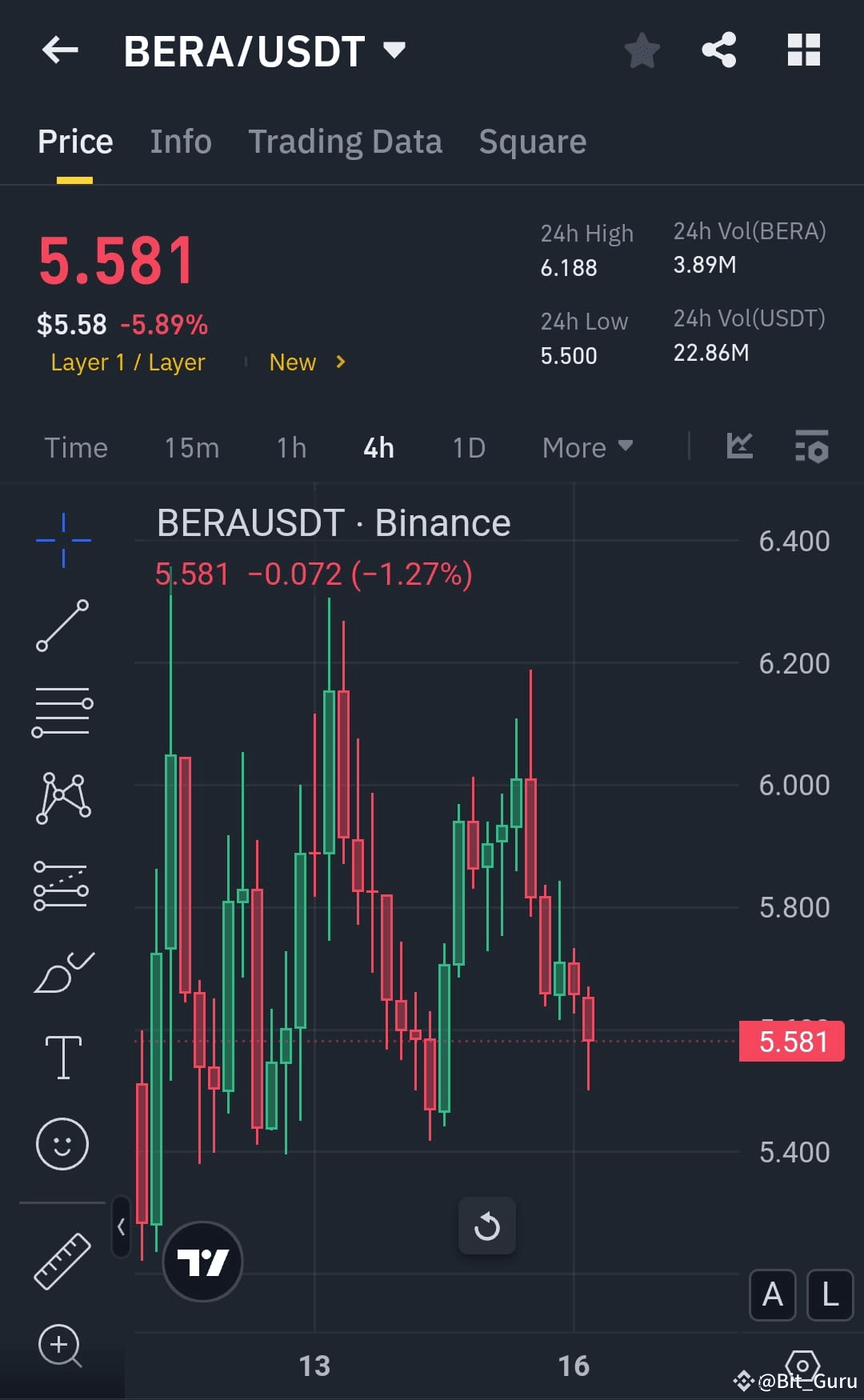Viewport: 864px width, 1400px height.
Task: Tap the back arrow to exit chart
Action: (60, 50)
